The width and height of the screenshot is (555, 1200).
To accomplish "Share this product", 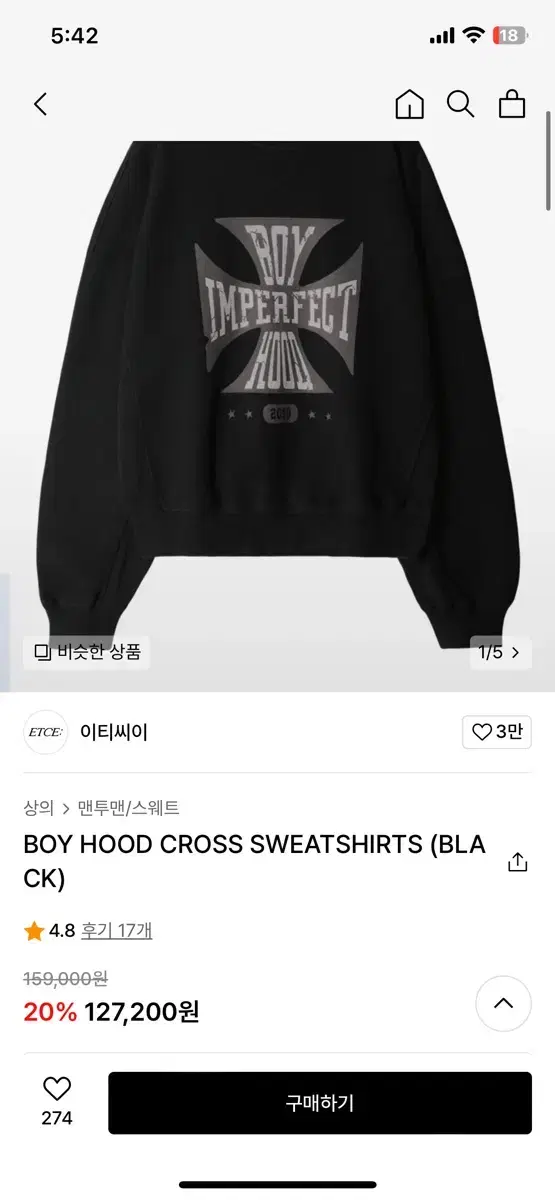I will (517, 862).
